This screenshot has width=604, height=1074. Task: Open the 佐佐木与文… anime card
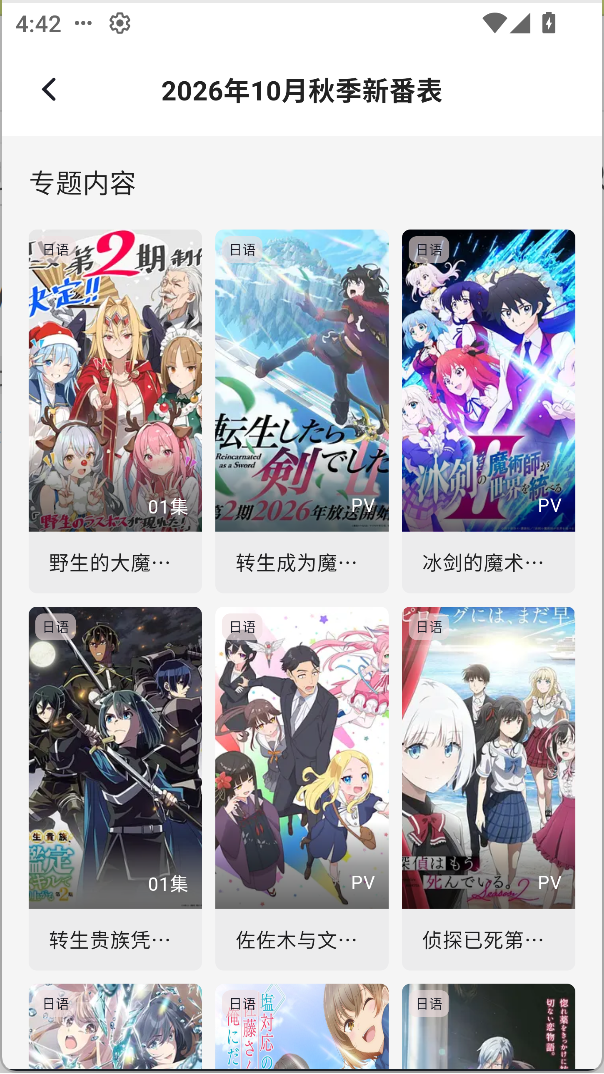(x=302, y=788)
